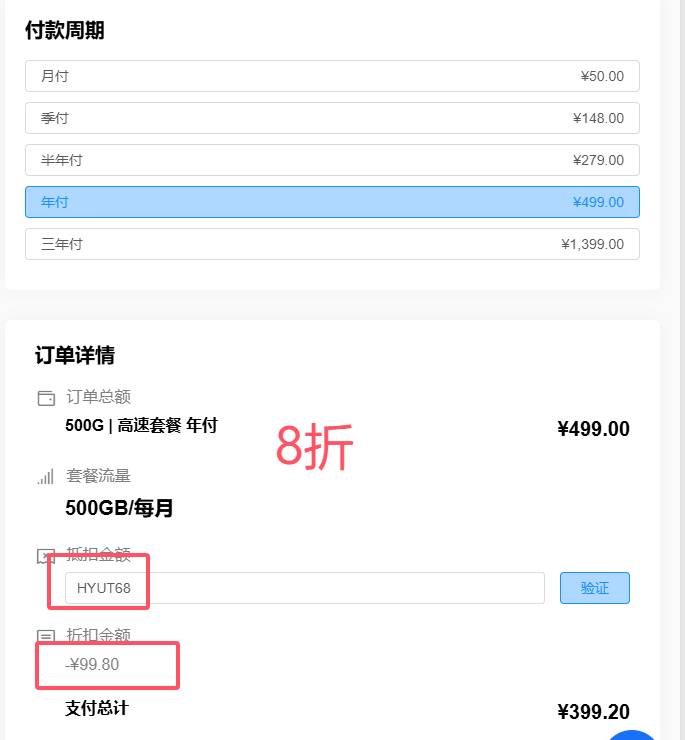The image size is (685, 740).
Task: Pick the 半年付 ¥279.00 billing cycle
Action: [332, 160]
